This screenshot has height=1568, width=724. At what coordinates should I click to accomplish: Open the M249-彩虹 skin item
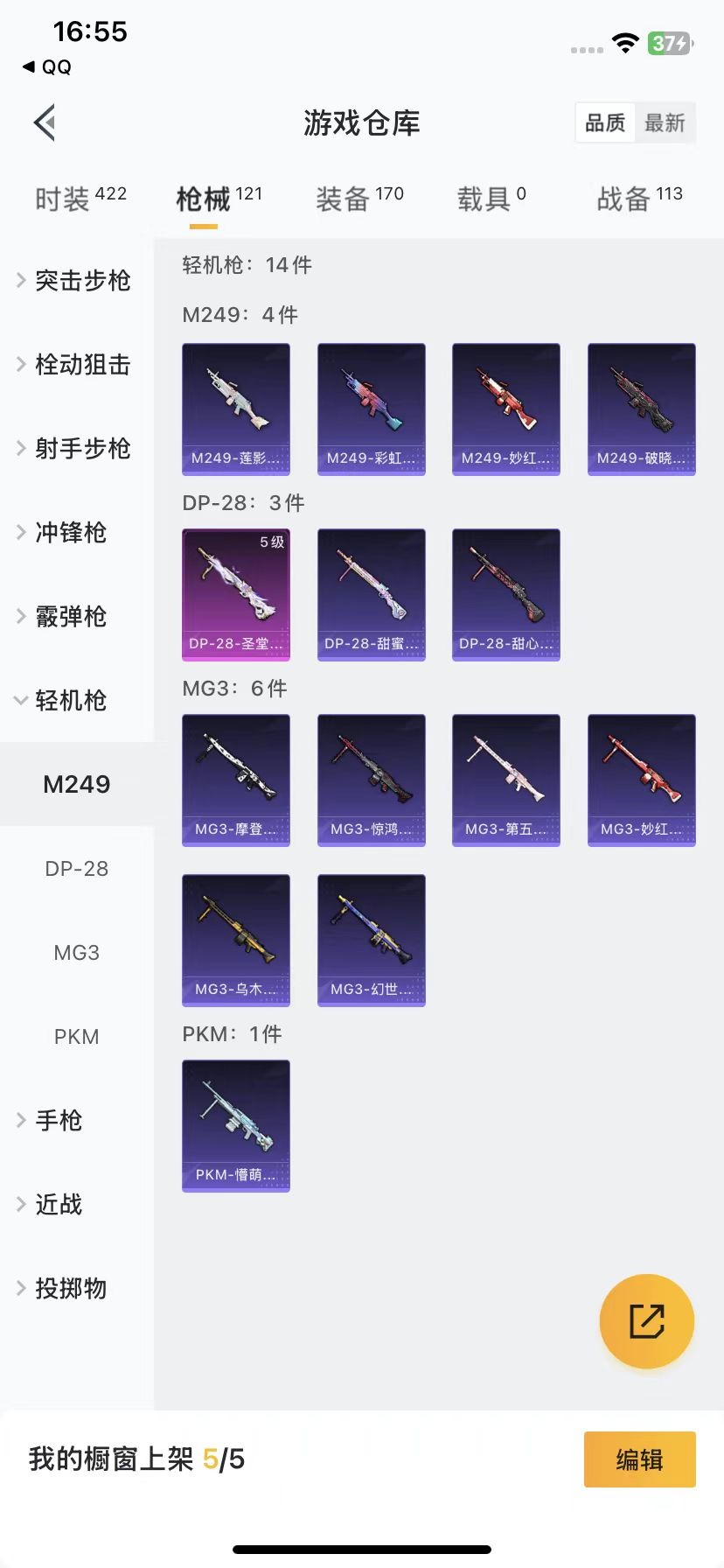(x=372, y=409)
